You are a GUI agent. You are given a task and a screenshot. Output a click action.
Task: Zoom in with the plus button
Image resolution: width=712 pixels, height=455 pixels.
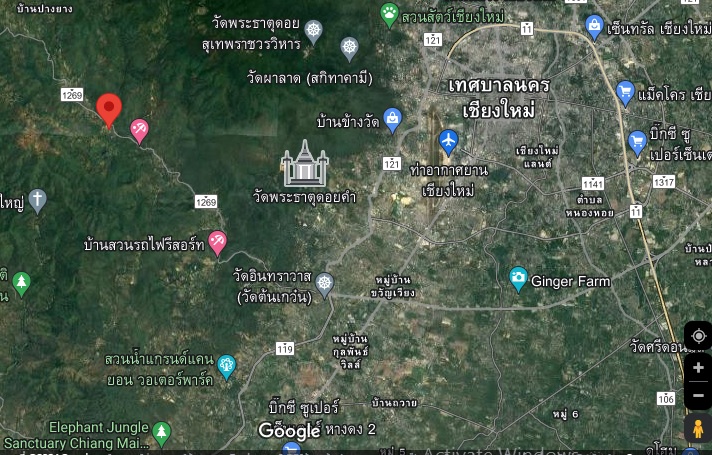[698, 368]
